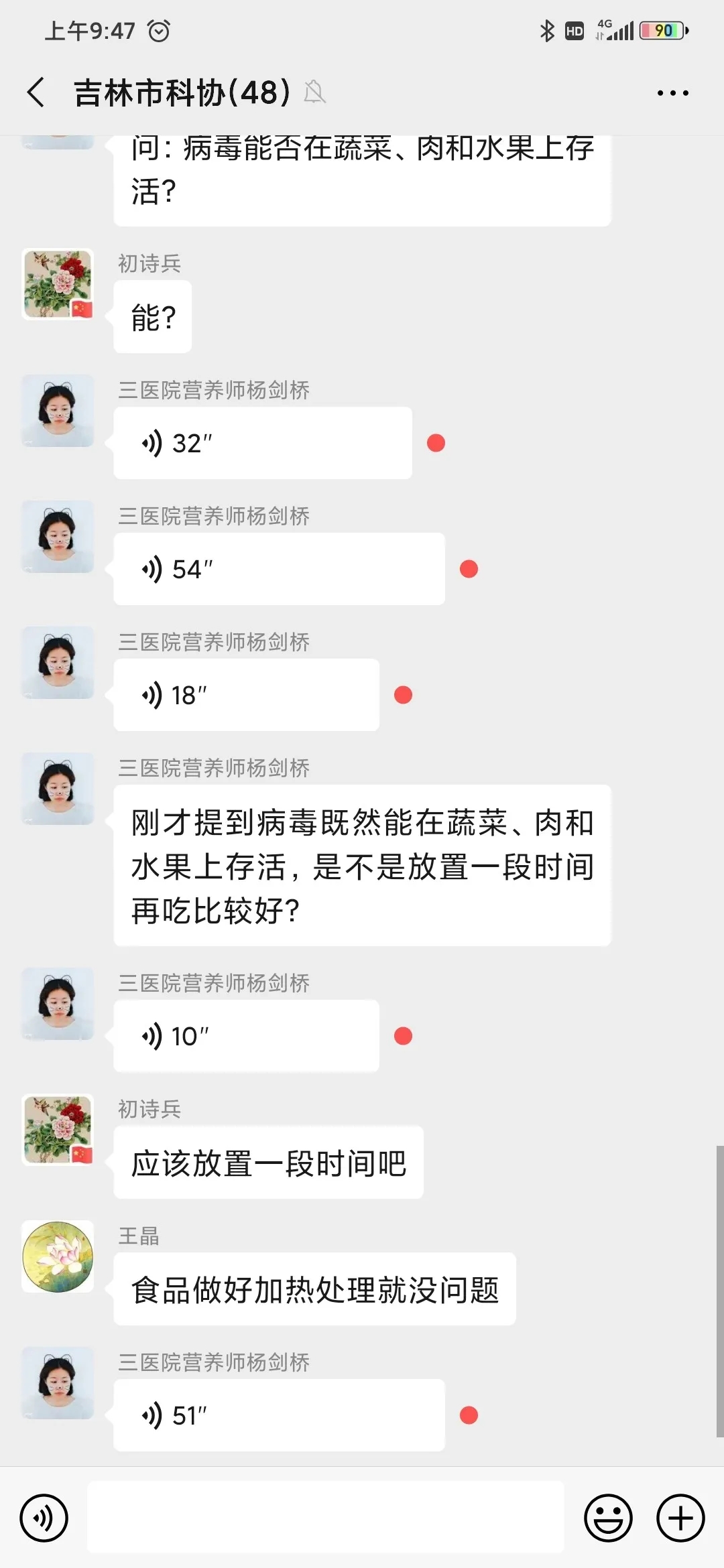Play the 54-second voice message
This screenshot has width=724, height=1568.
(278, 569)
